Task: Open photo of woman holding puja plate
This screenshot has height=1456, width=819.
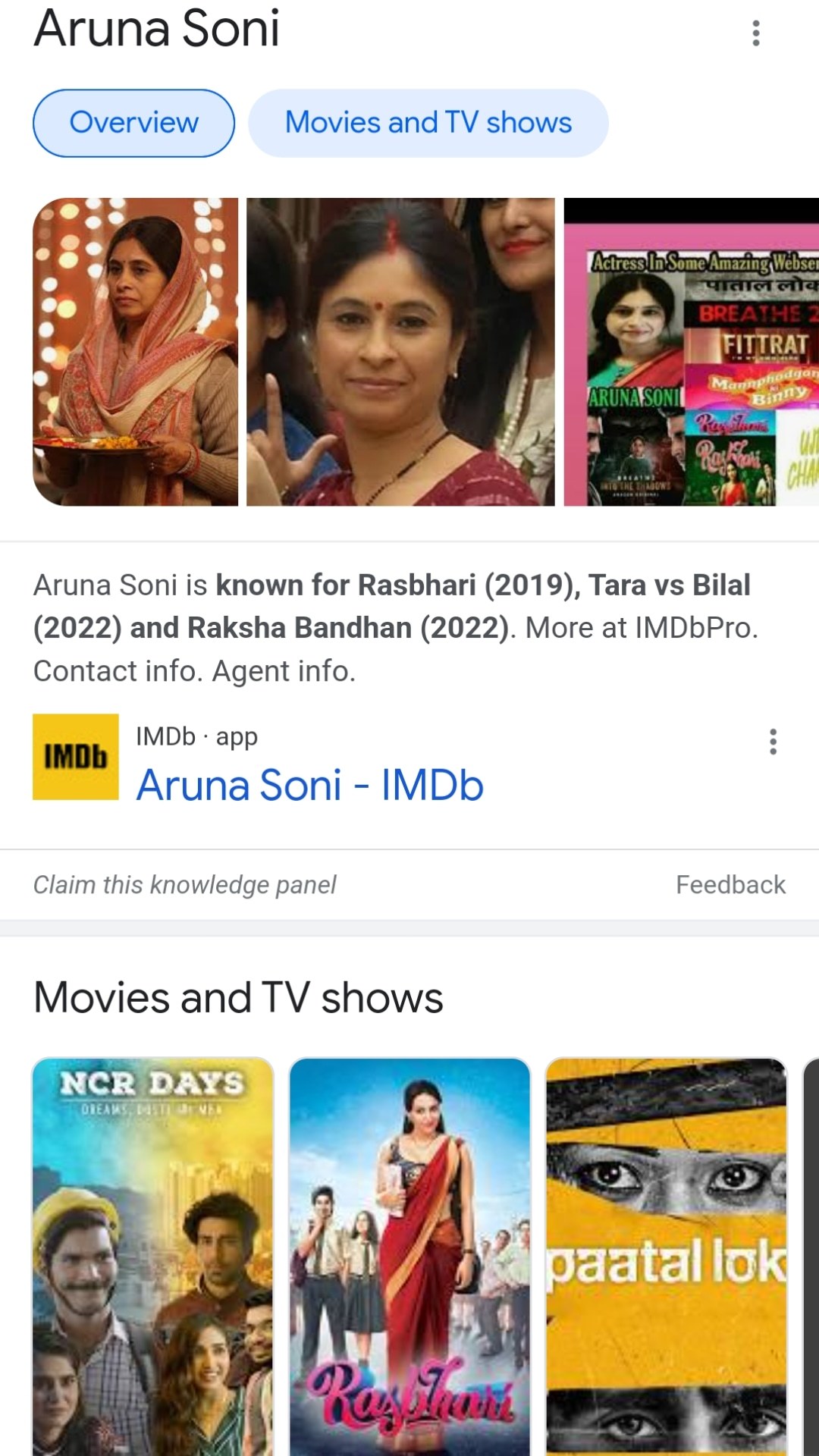Action: tap(135, 352)
